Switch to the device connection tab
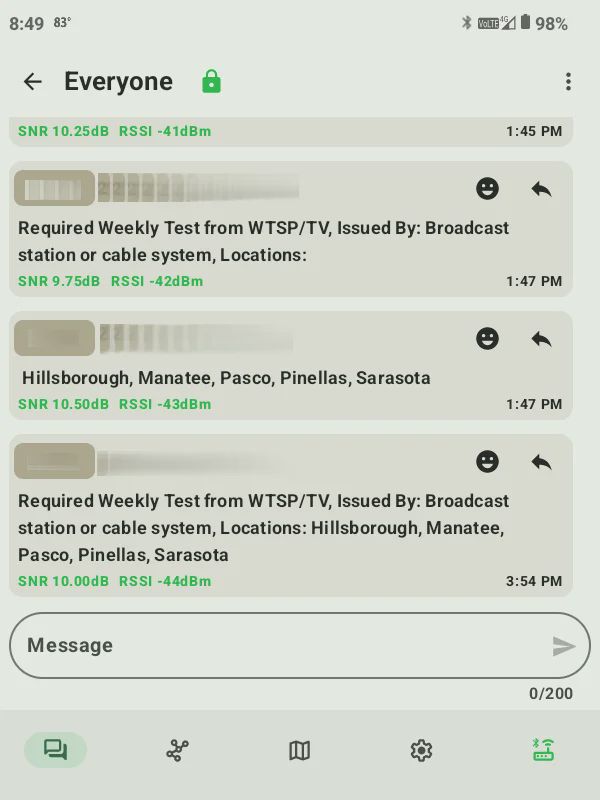 tap(543, 750)
